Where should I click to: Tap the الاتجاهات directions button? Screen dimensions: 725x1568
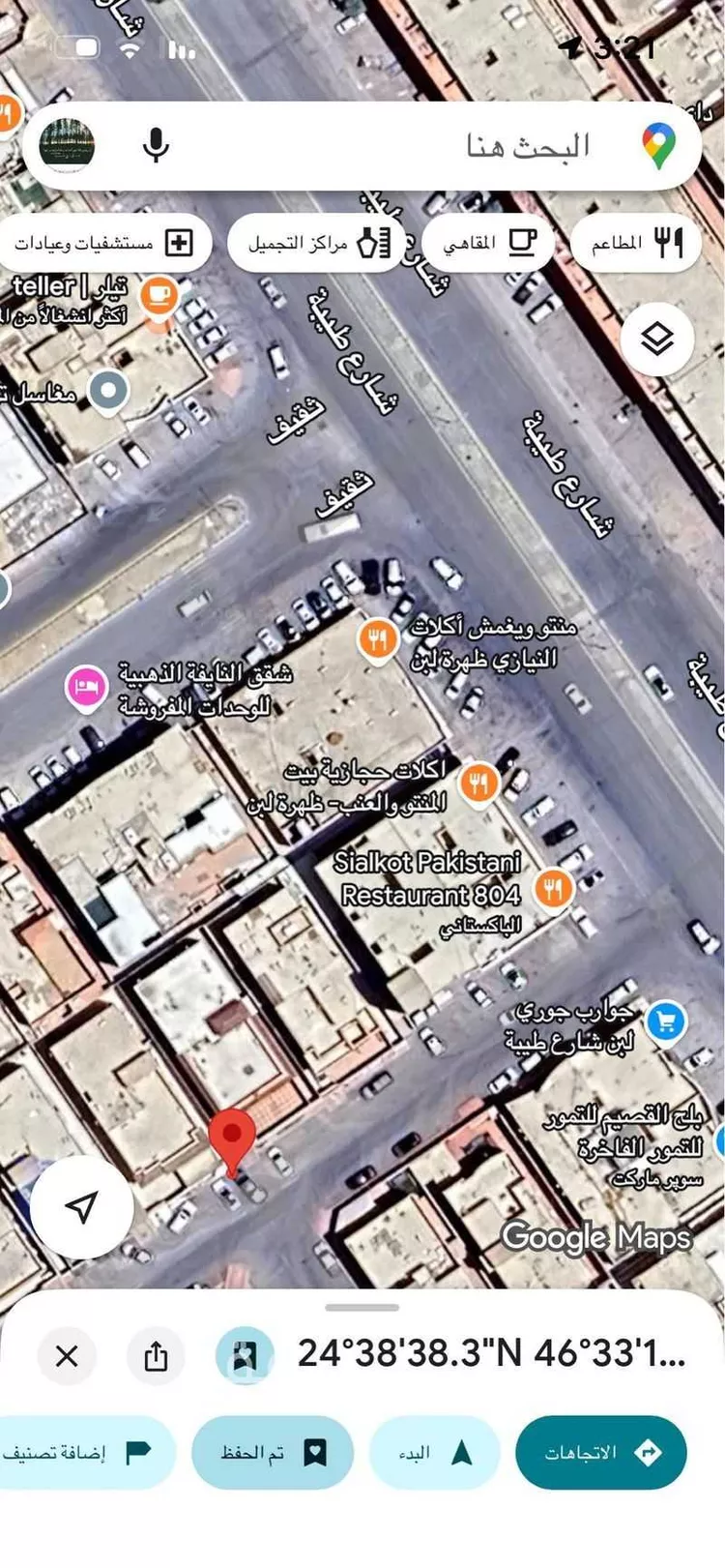(x=601, y=1451)
